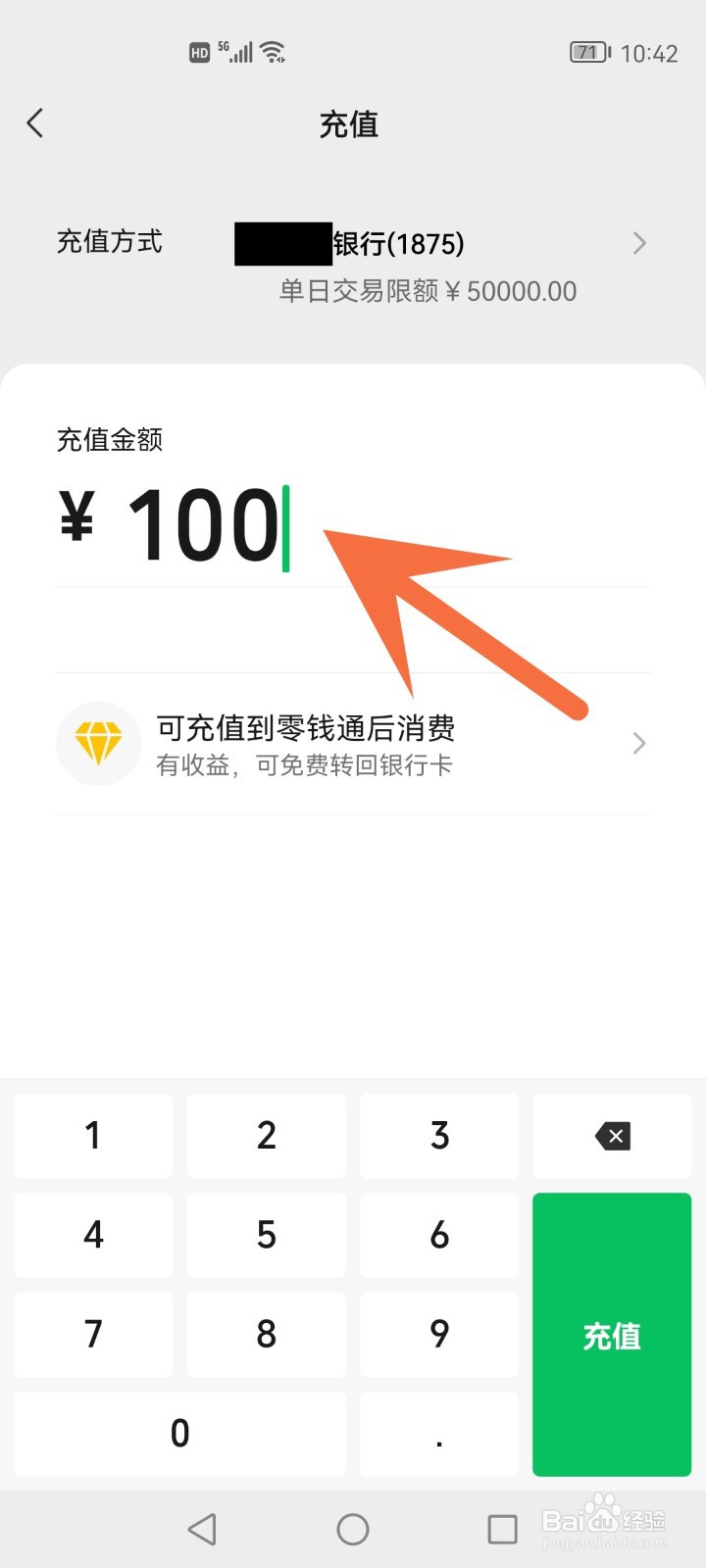The width and height of the screenshot is (706, 1568).
Task: Tap the backspace key on the keypad
Action: point(611,1136)
